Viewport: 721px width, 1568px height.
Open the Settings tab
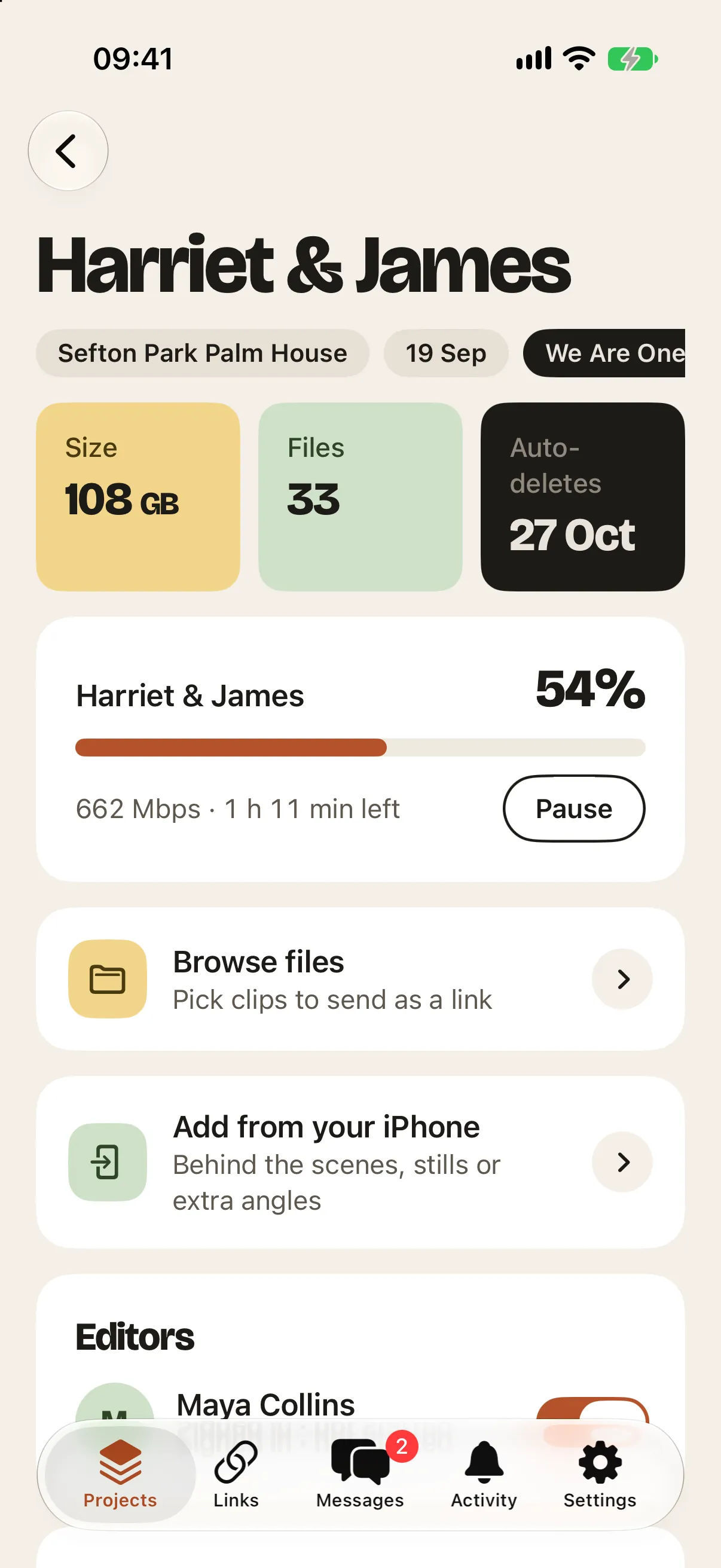pyautogui.click(x=599, y=1474)
